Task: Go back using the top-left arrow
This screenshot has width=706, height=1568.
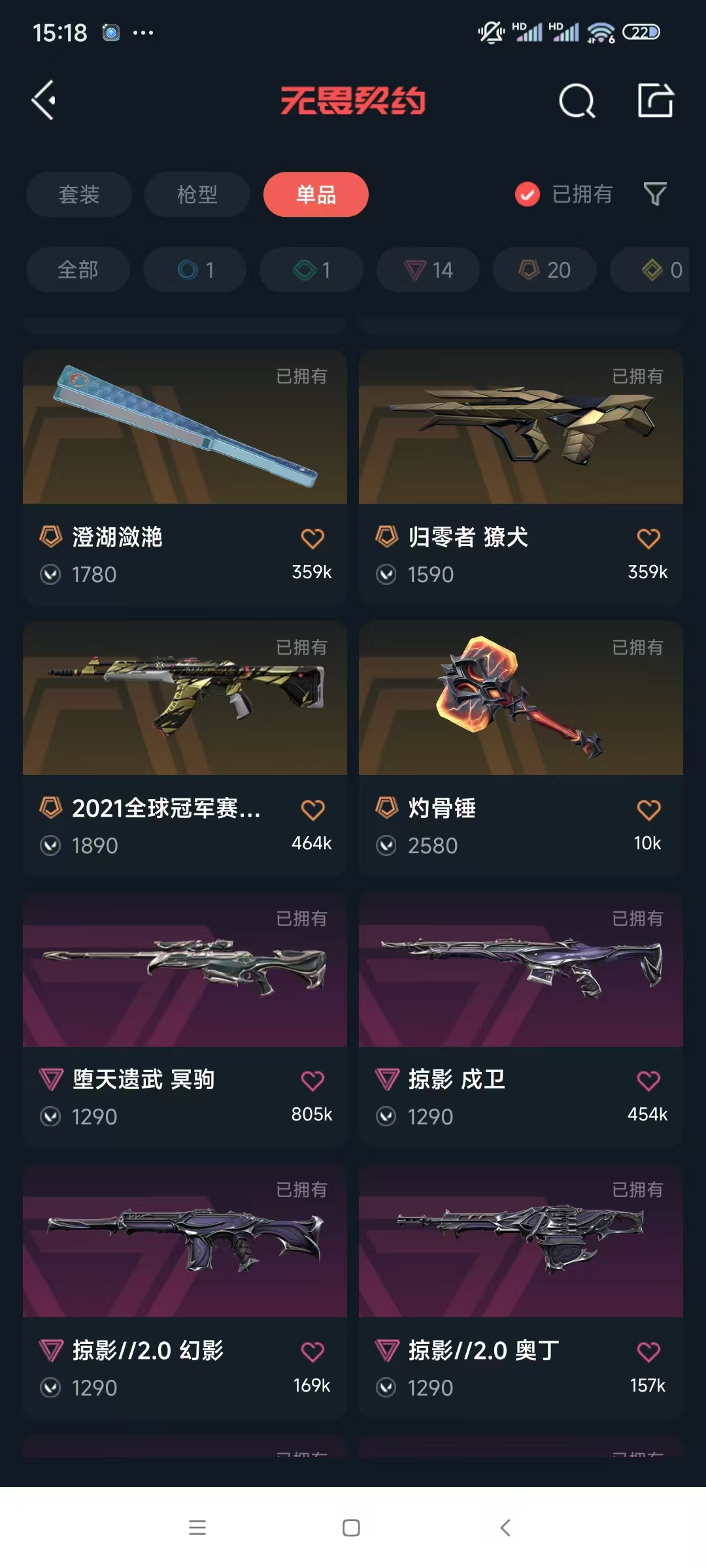Action: click(x=44, y=101)
